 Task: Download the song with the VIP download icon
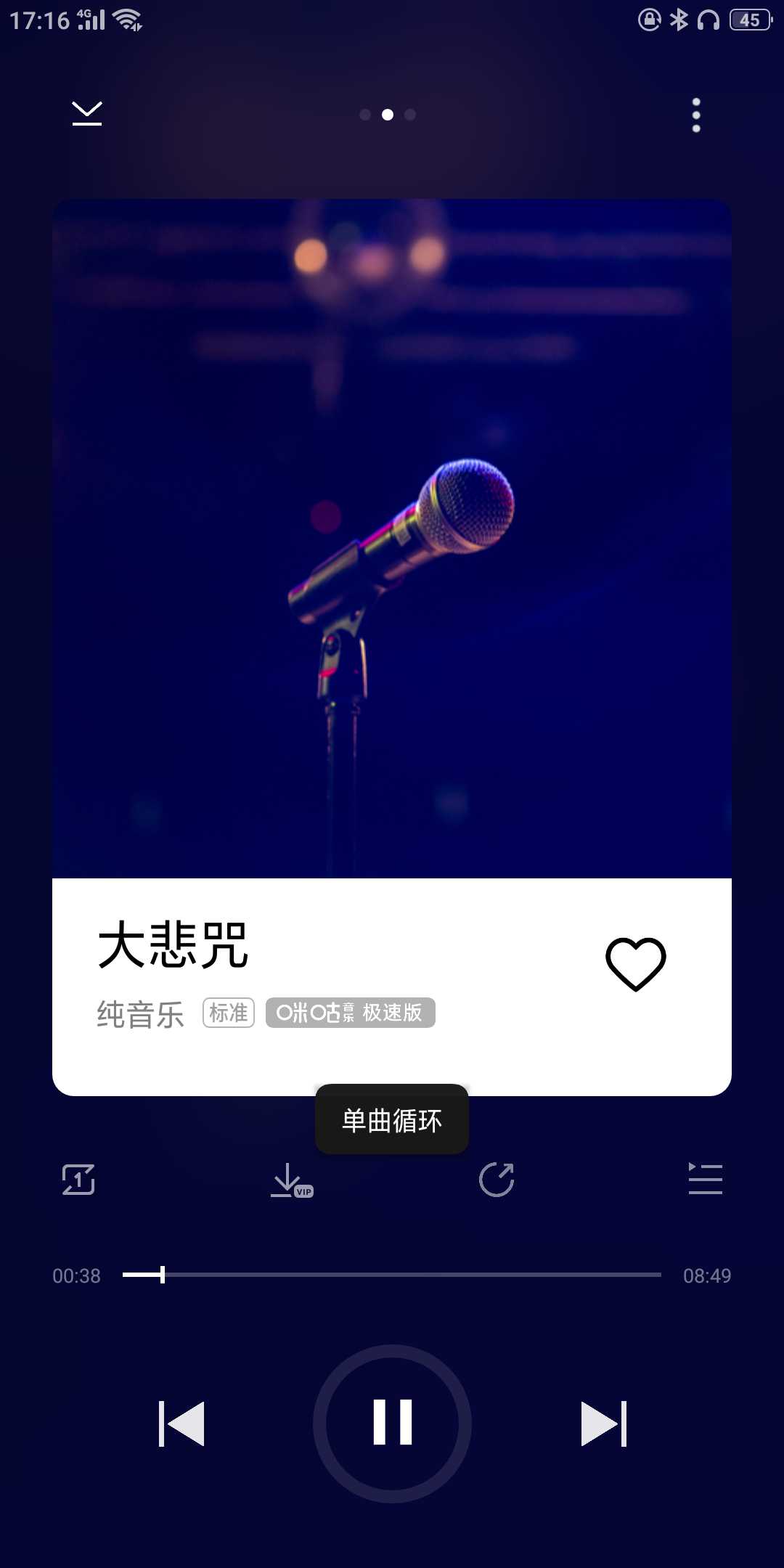coord(291,1180)
